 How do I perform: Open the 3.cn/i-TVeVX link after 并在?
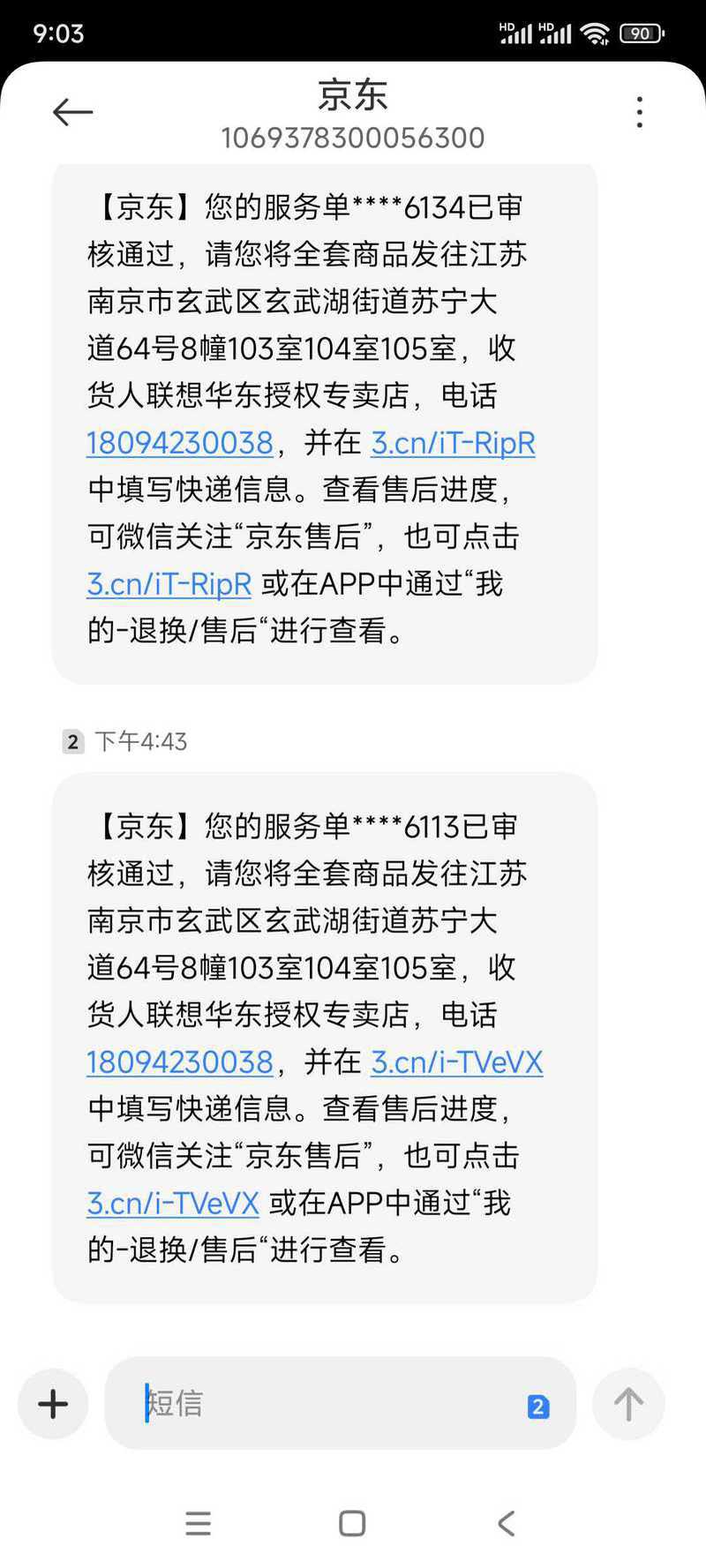tap(456, 1062)
